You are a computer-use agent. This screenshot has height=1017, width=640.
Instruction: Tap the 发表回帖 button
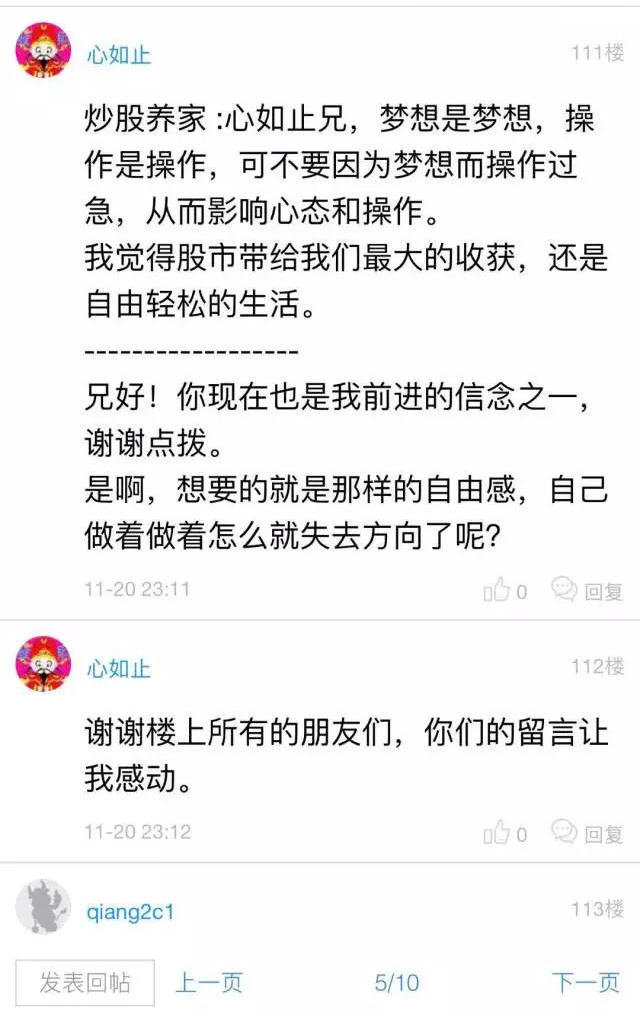85,983
